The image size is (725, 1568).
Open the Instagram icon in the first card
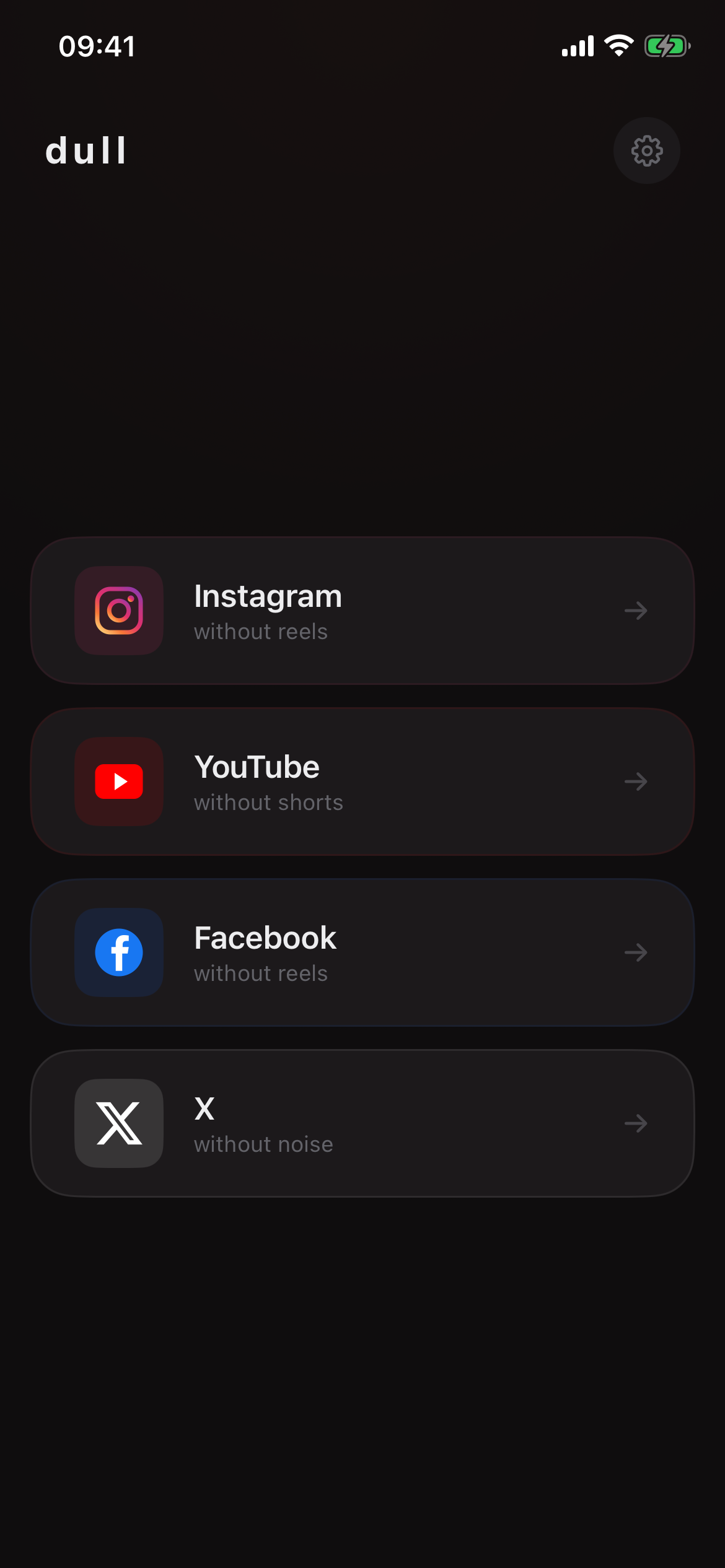(x=118, y=611)
